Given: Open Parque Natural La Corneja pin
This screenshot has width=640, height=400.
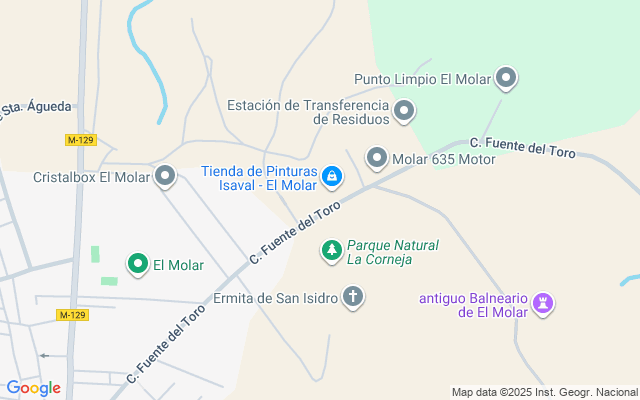Looking at the screenshot, I should coord(332,248).
